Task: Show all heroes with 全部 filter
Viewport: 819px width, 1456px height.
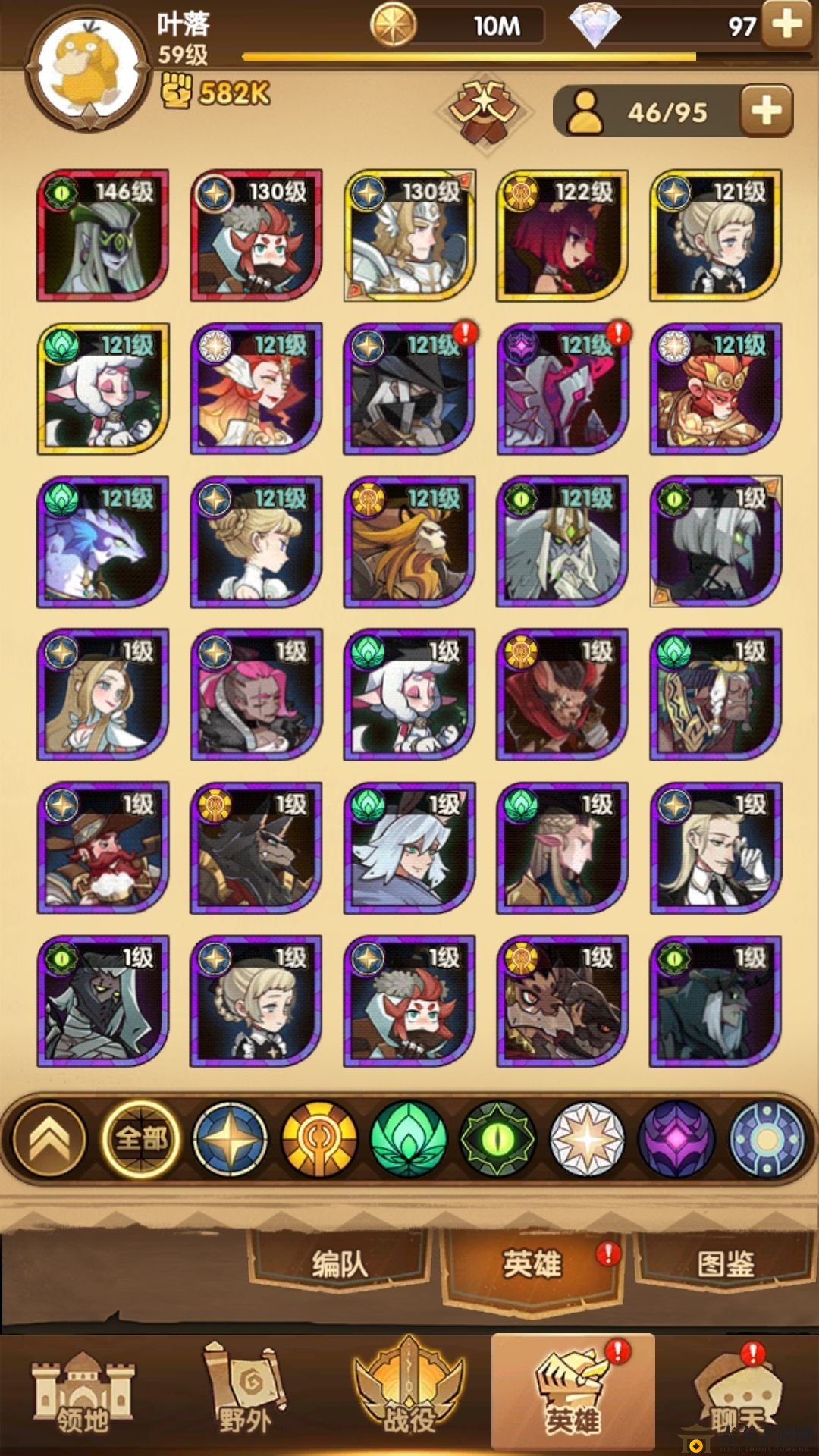Action: tap(140, 1139)
